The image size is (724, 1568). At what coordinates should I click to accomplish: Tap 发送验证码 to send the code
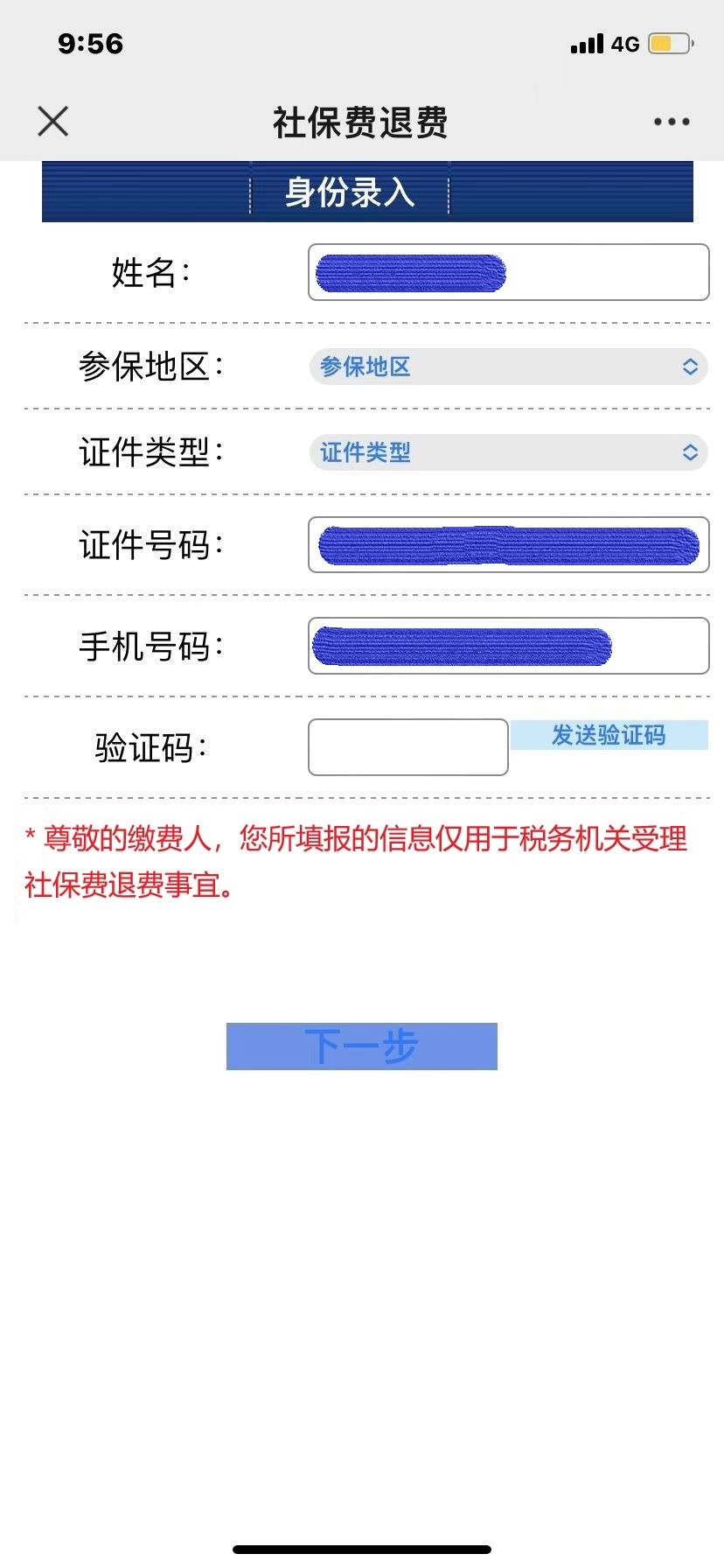pos(609,735)
